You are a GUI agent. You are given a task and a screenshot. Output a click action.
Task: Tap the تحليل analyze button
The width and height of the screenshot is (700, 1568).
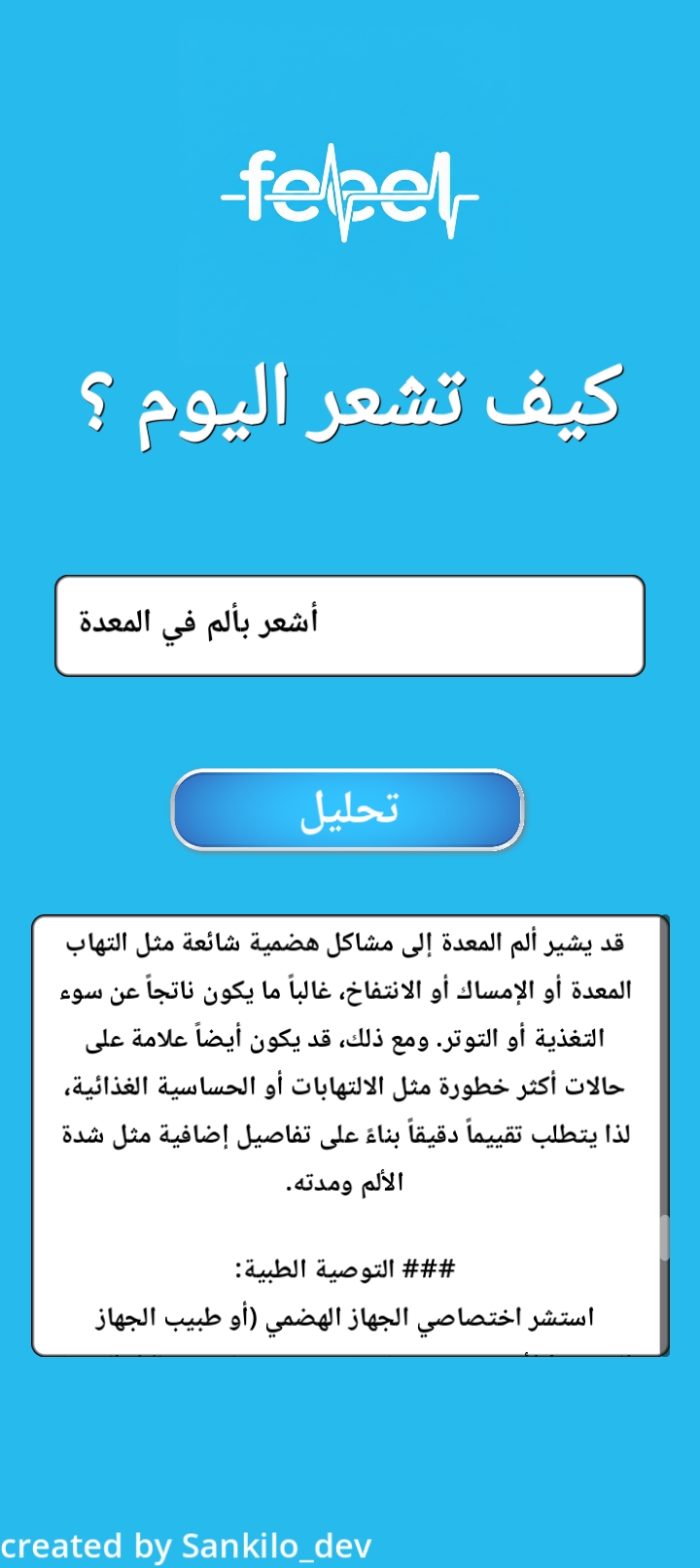348,809
